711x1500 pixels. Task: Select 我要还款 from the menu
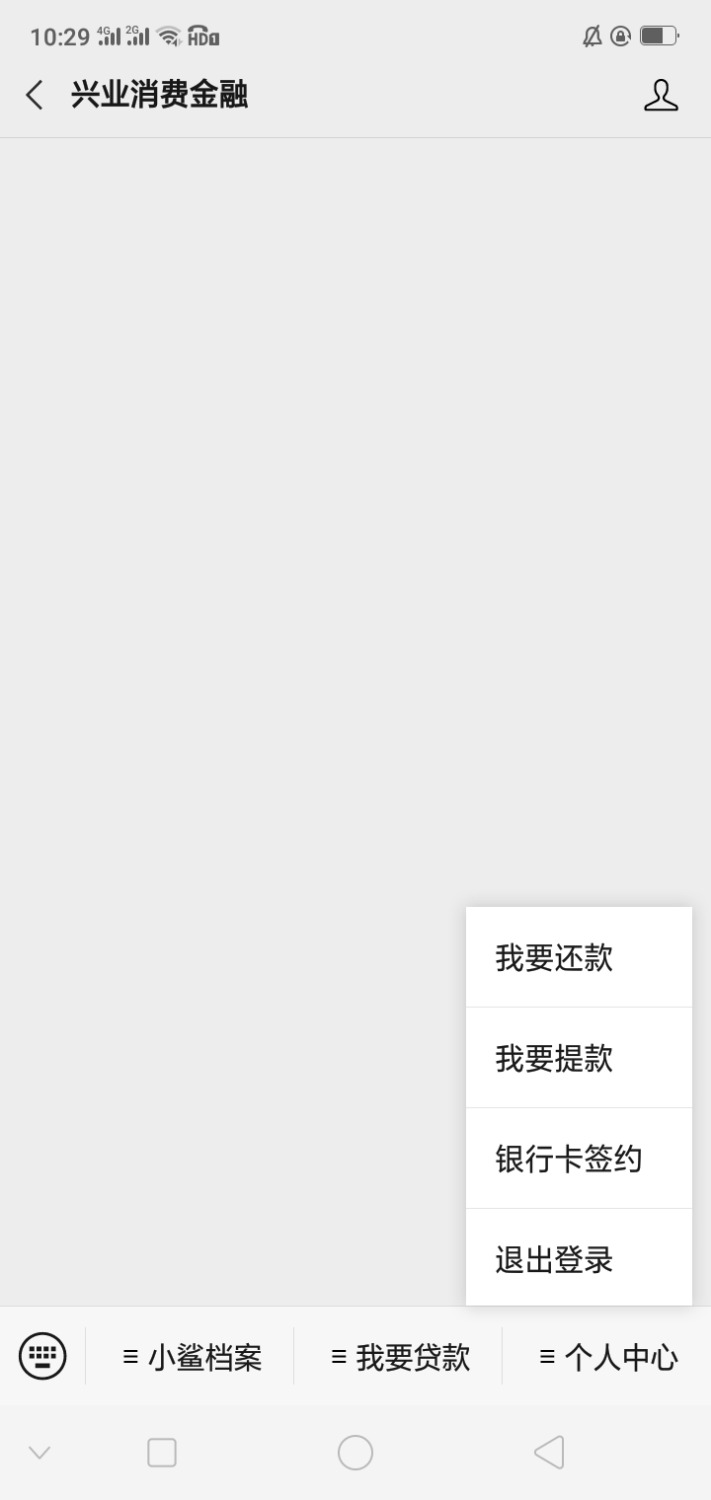coord(579,957)
